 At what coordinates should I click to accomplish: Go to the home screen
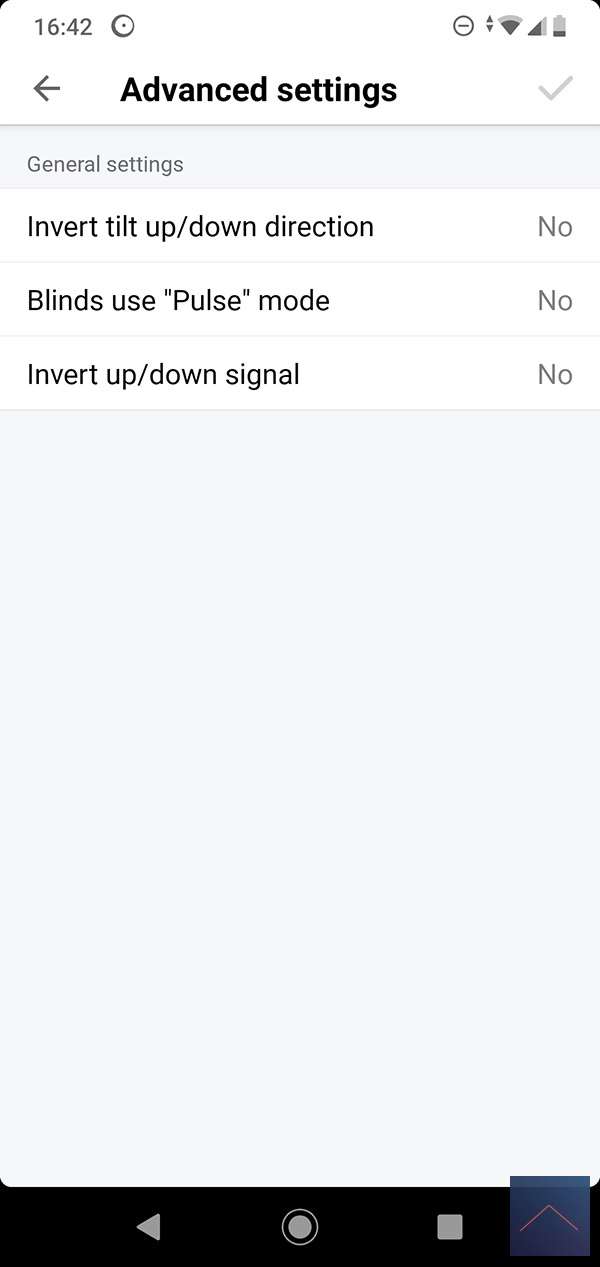(x=300, y=1226)
